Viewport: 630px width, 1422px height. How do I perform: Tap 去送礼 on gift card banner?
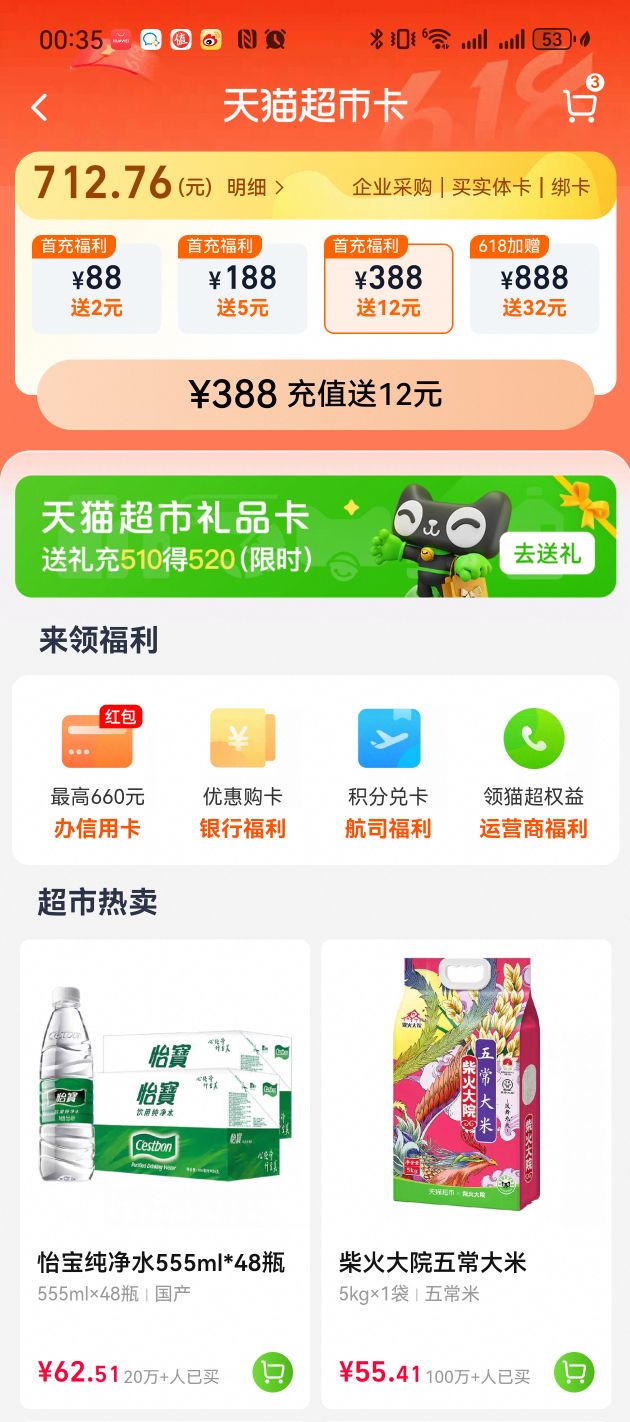[547, 553]
